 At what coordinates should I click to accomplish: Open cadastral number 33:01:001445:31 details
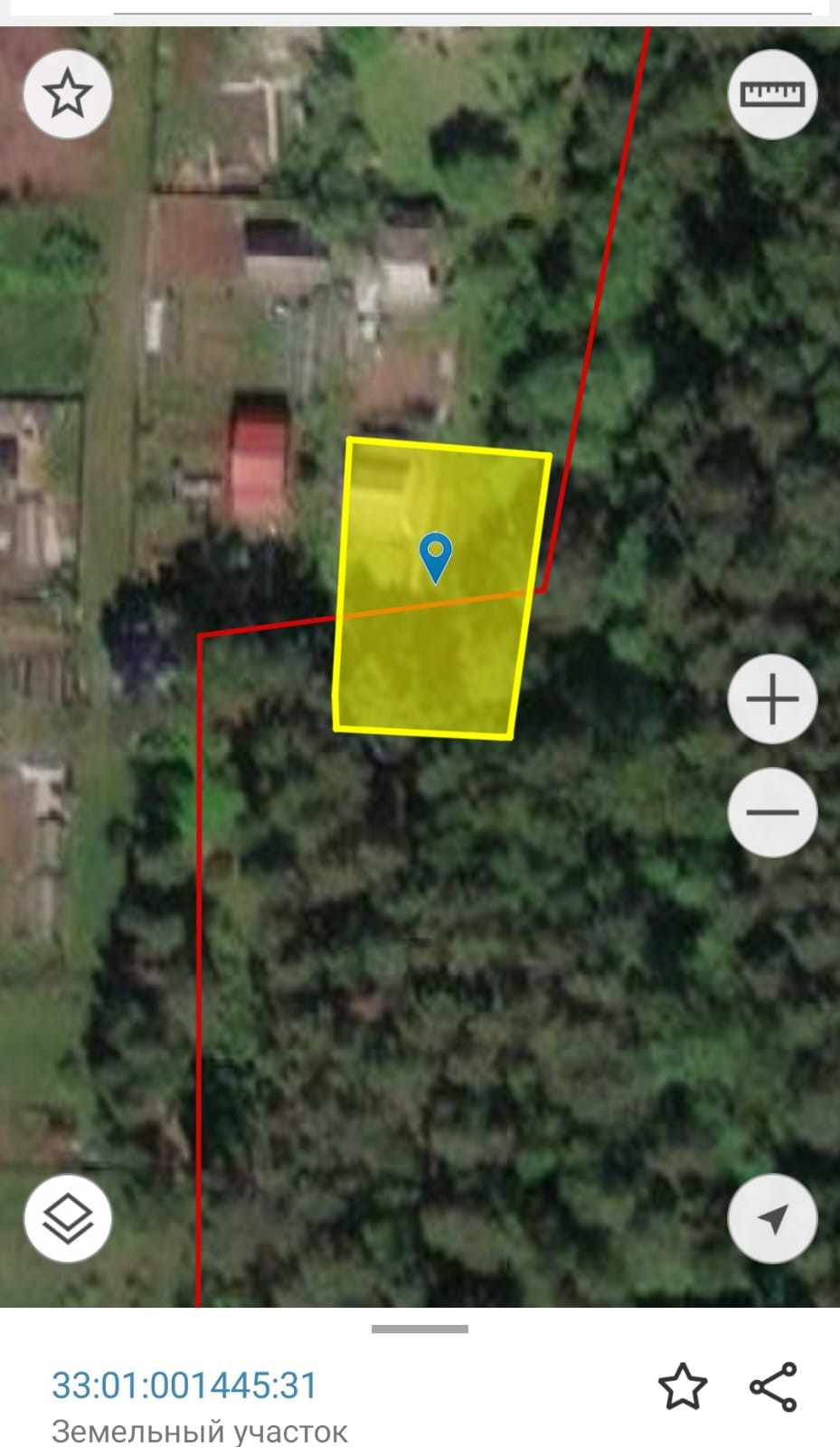click(x=184, y=1386)
